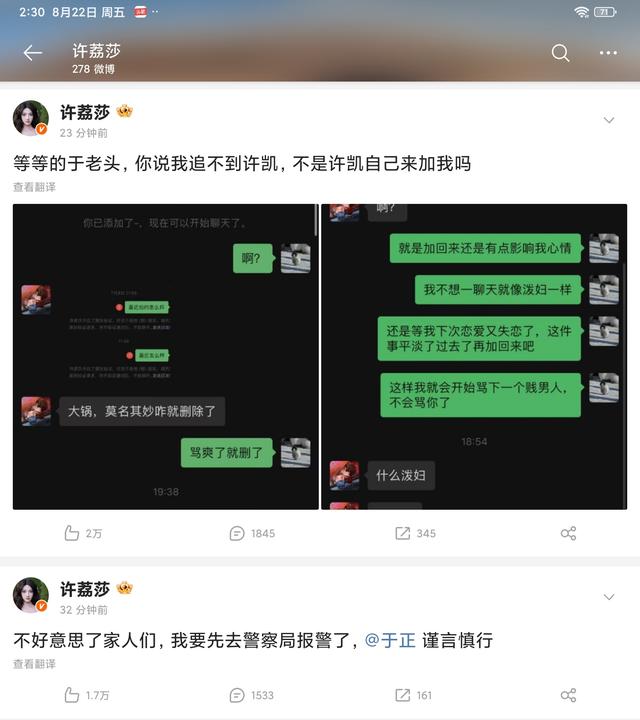Open avatar on the 32分钟前 post
This screenshot has height=720, width=640.
(31, 595)
